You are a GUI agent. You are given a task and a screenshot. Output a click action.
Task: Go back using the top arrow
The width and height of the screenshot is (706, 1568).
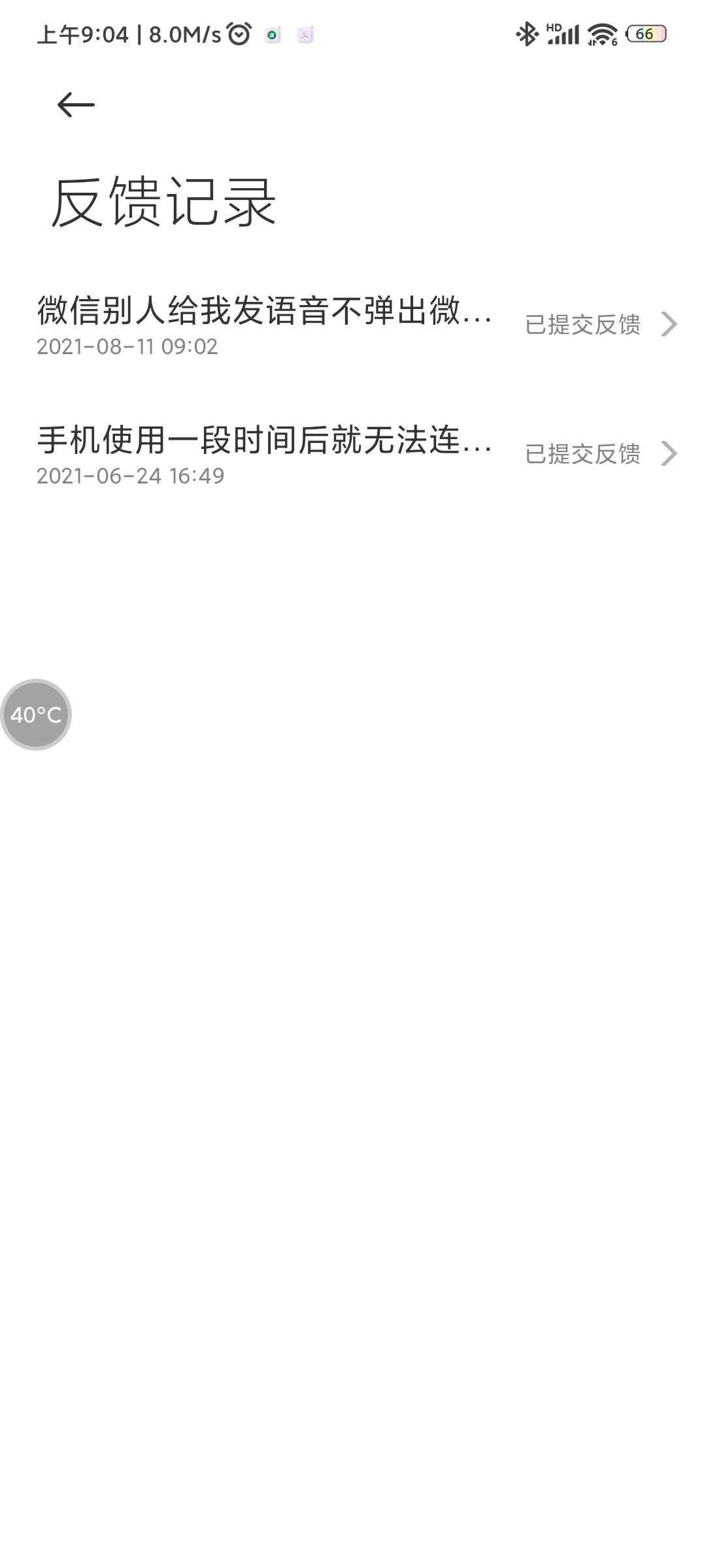[x=76, y=105]
